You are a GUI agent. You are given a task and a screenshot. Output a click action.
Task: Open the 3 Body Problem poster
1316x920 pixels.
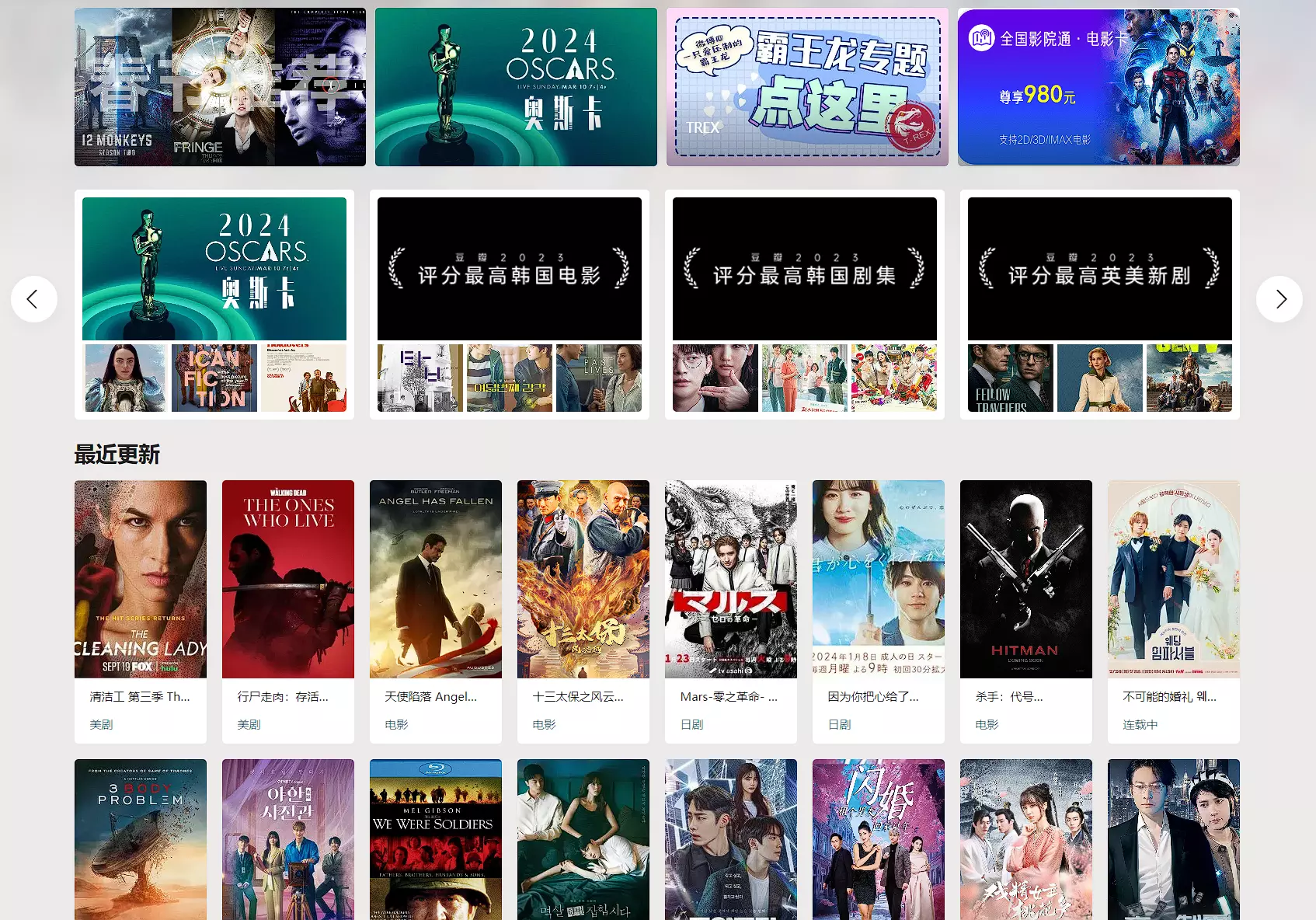[141, 839]
